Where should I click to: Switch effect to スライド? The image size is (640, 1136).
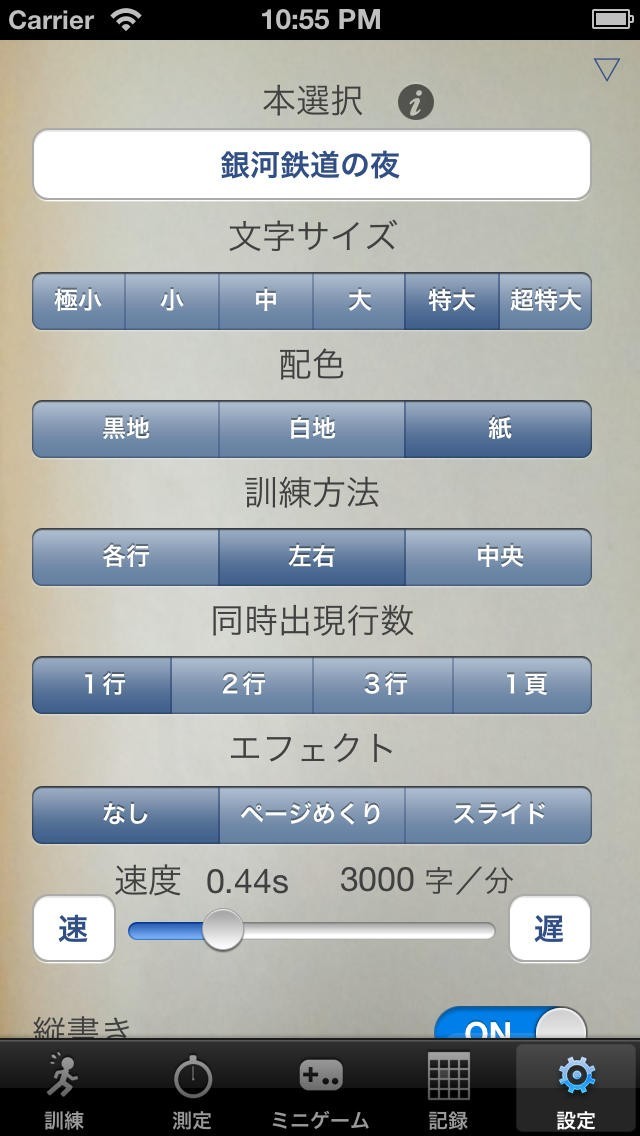point(498,814)
